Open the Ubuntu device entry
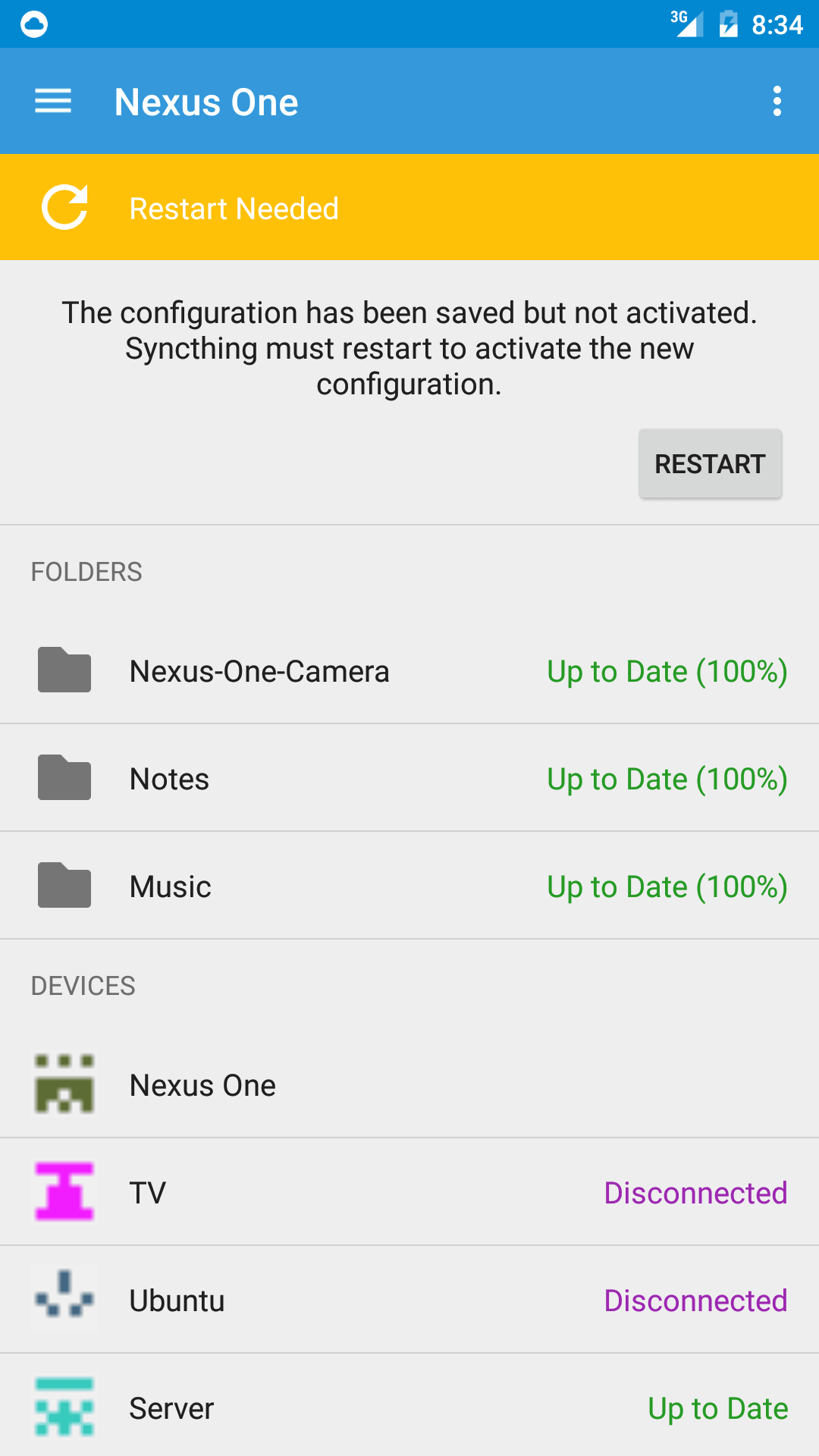 click(x=409, y=1300)
